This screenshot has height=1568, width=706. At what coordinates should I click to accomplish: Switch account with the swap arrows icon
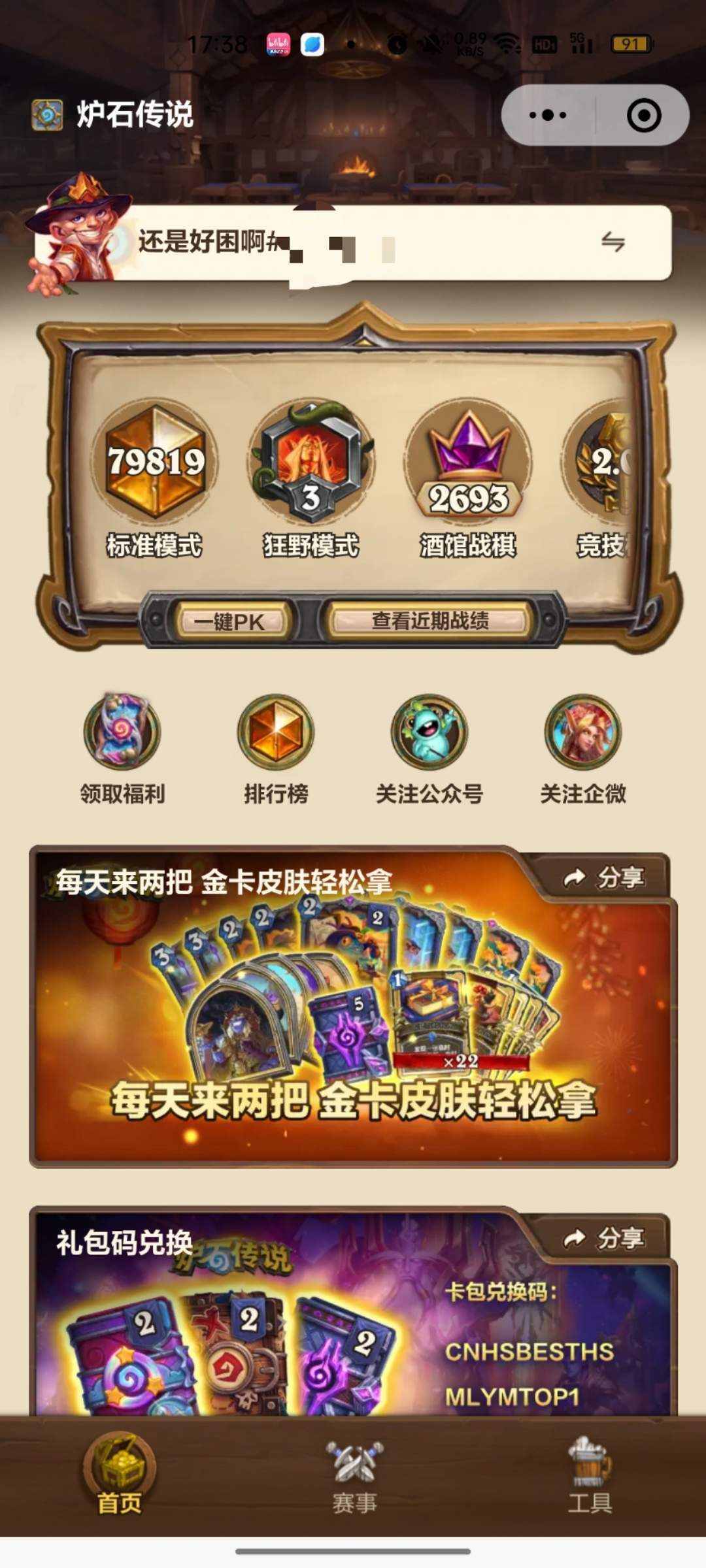613,242
